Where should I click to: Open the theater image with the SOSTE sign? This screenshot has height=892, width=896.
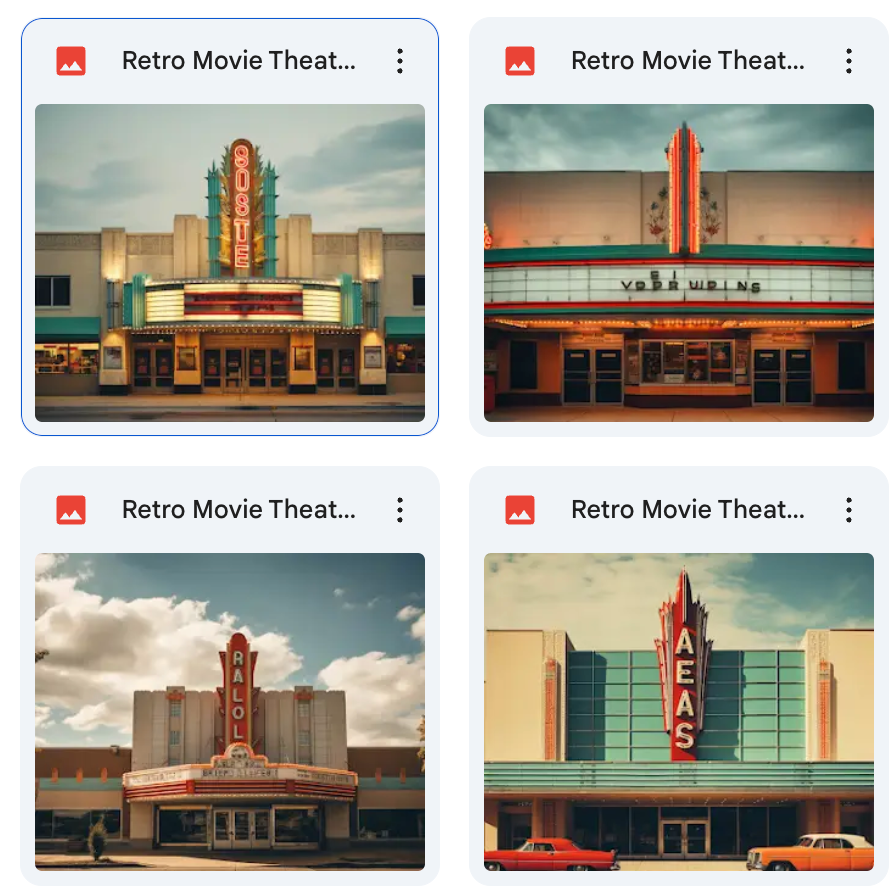point(230,262)
